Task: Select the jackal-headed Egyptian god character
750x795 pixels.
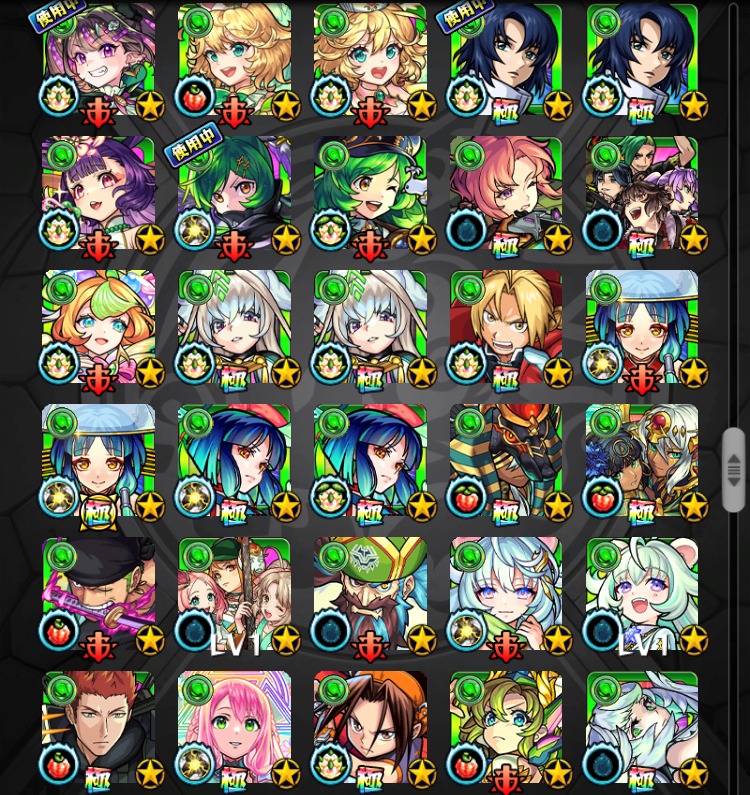Action: tap(506, 460)
